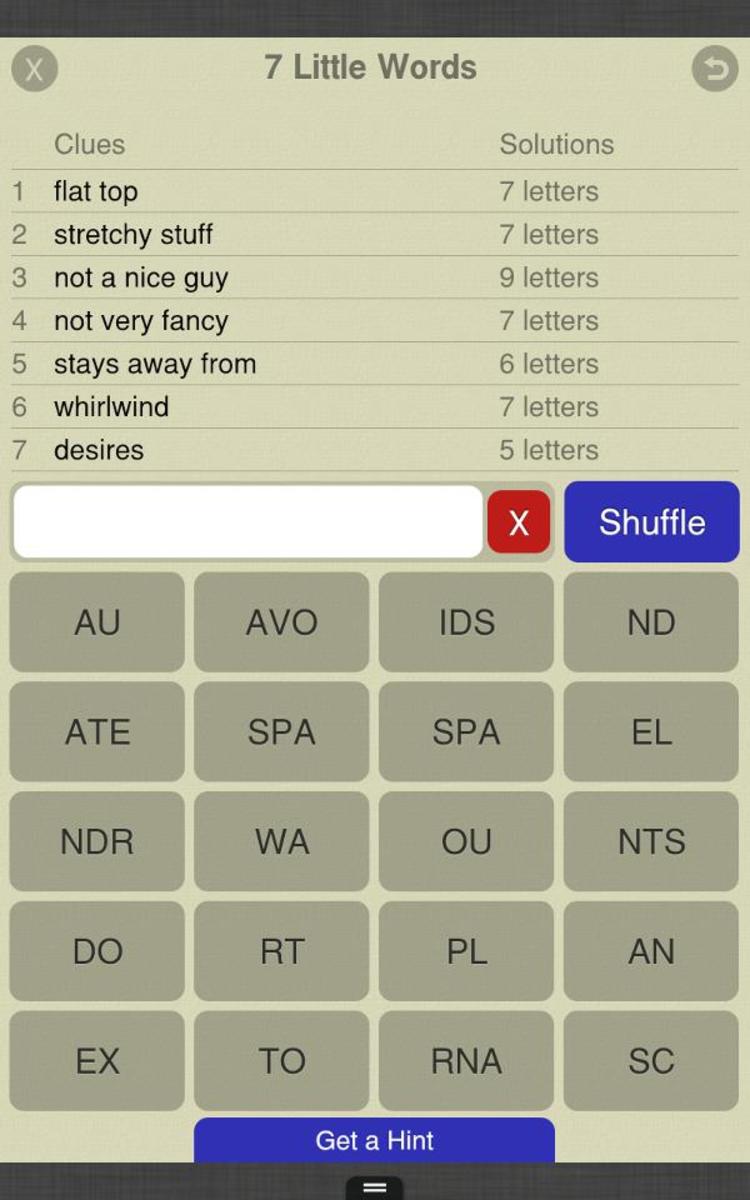Select the AVO letter tile

coord(282,622)
